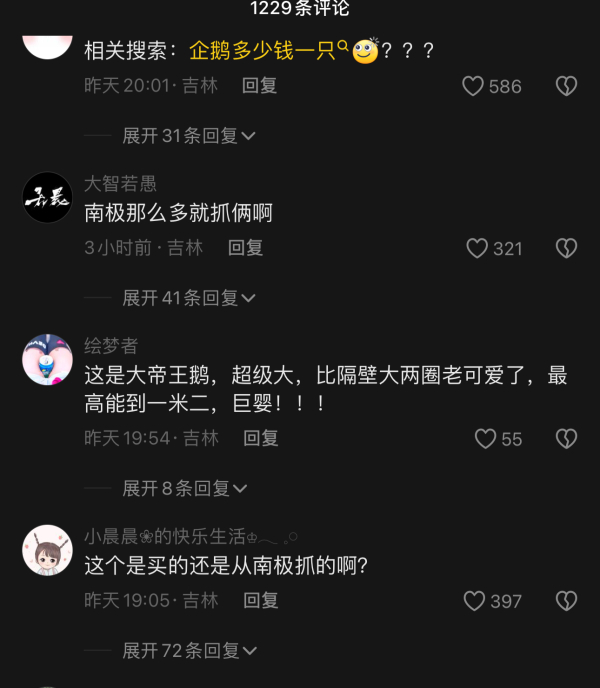Dislike the 企鹅多少钱一只 comment
The width and height of the screenshot is (600, 688).
[566, 87]
